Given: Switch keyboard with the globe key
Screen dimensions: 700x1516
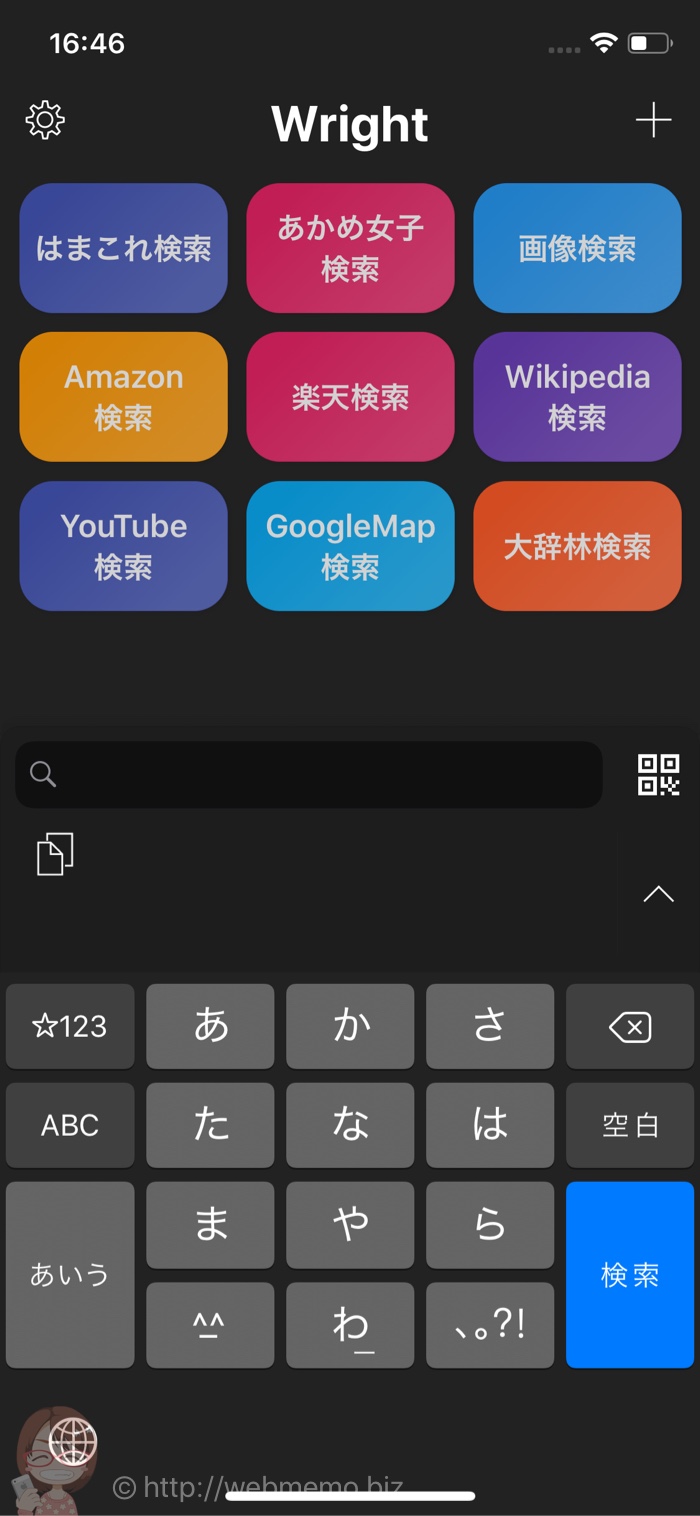Looking at the screenshot, I should (x=73, y=1442).
